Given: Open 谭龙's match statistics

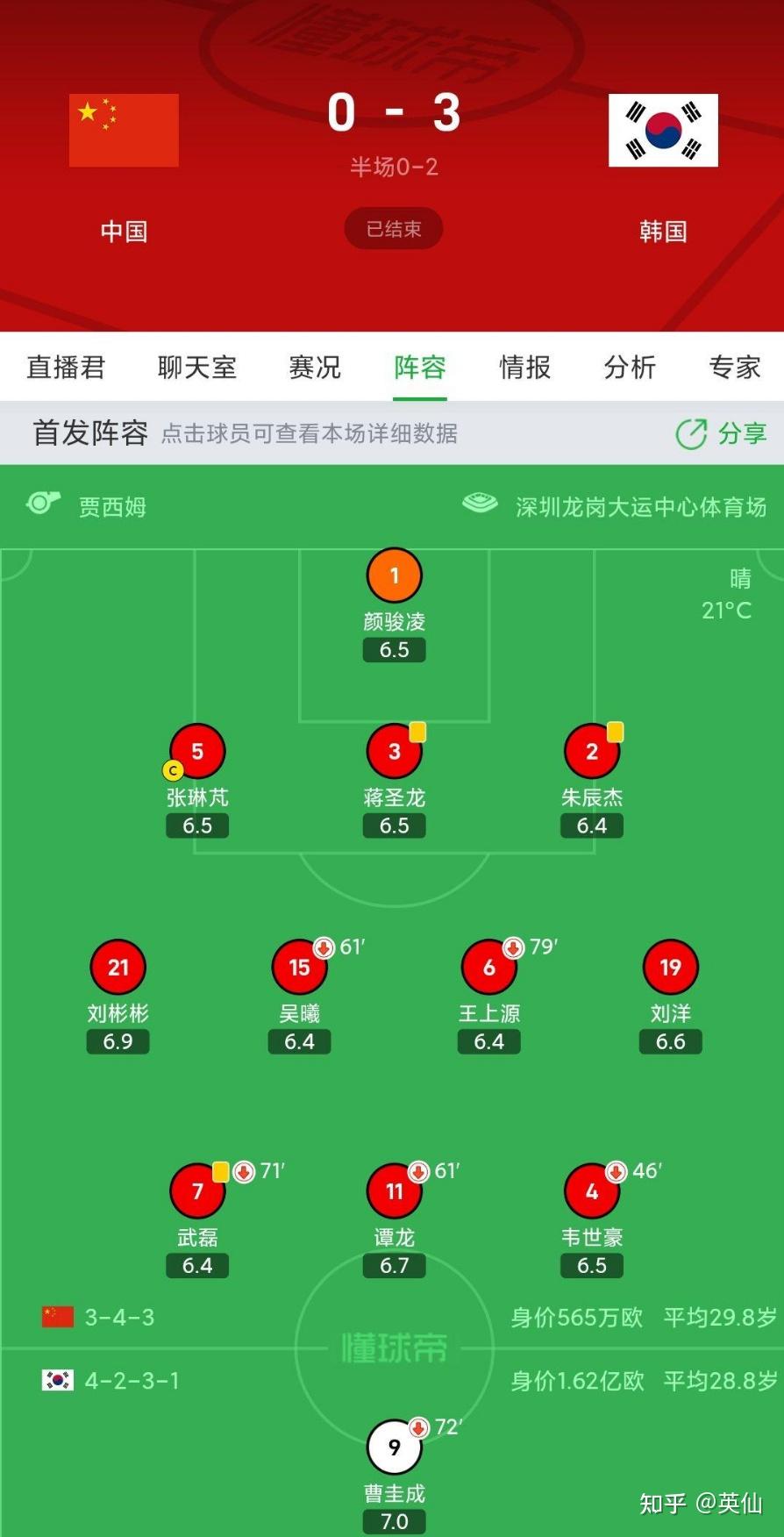Looking at the screenshot, I should pos(394,1191).
